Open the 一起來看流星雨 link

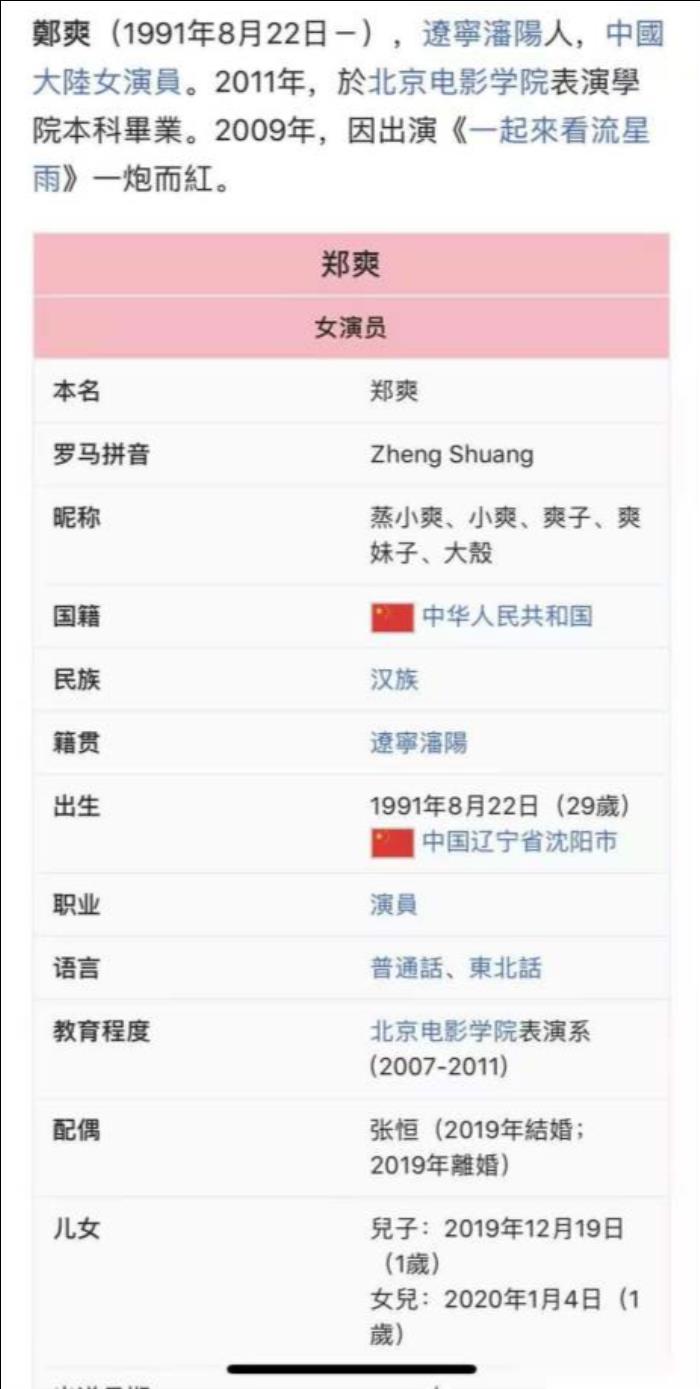558,132
